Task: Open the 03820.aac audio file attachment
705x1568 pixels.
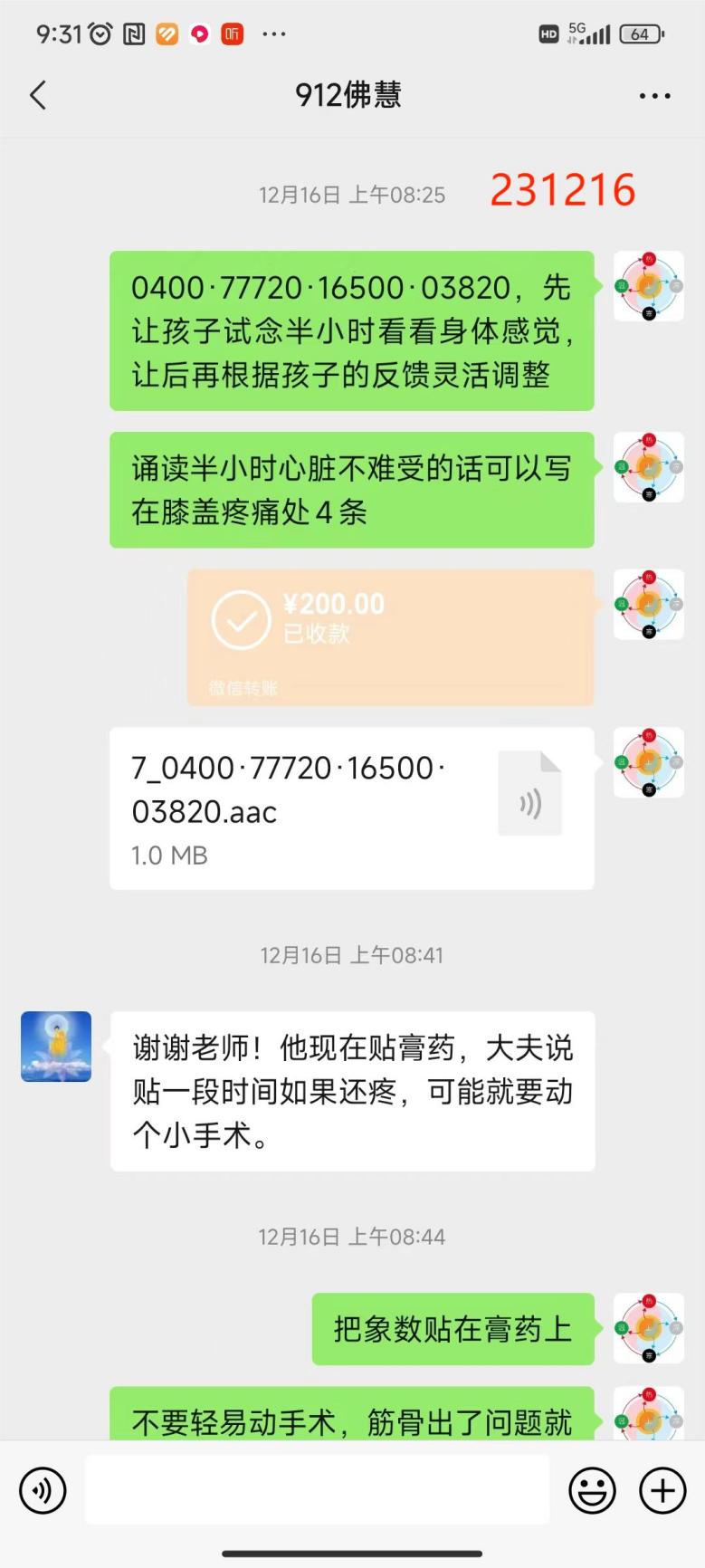Action: pos(351,808)
